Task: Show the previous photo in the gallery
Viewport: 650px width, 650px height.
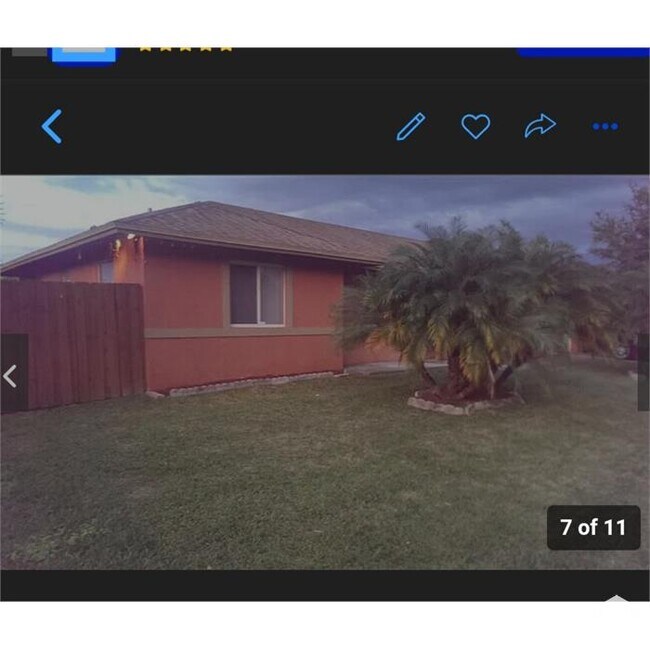Action: click(x=12, y=376)
